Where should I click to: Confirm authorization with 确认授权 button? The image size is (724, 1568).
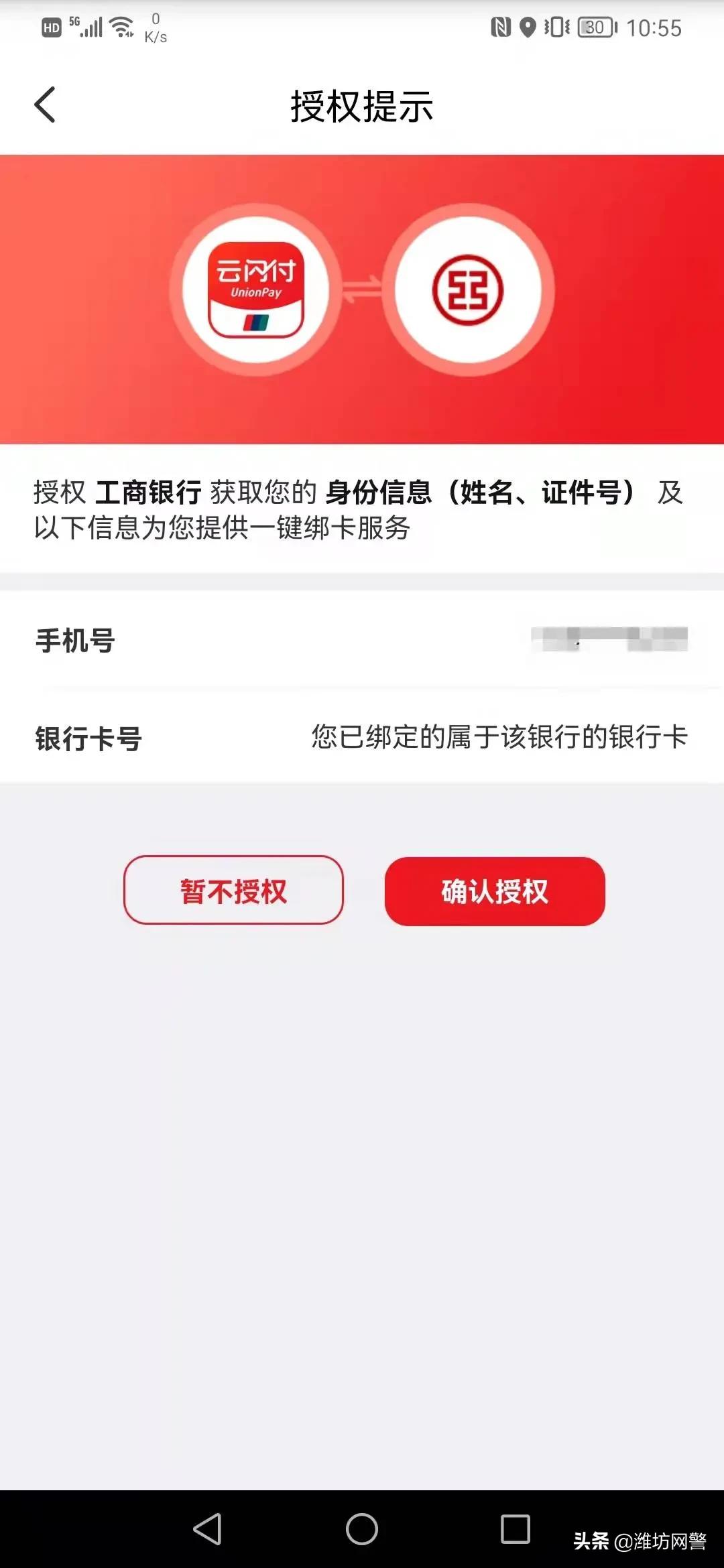pyautogui.click(x=494, y=891)
